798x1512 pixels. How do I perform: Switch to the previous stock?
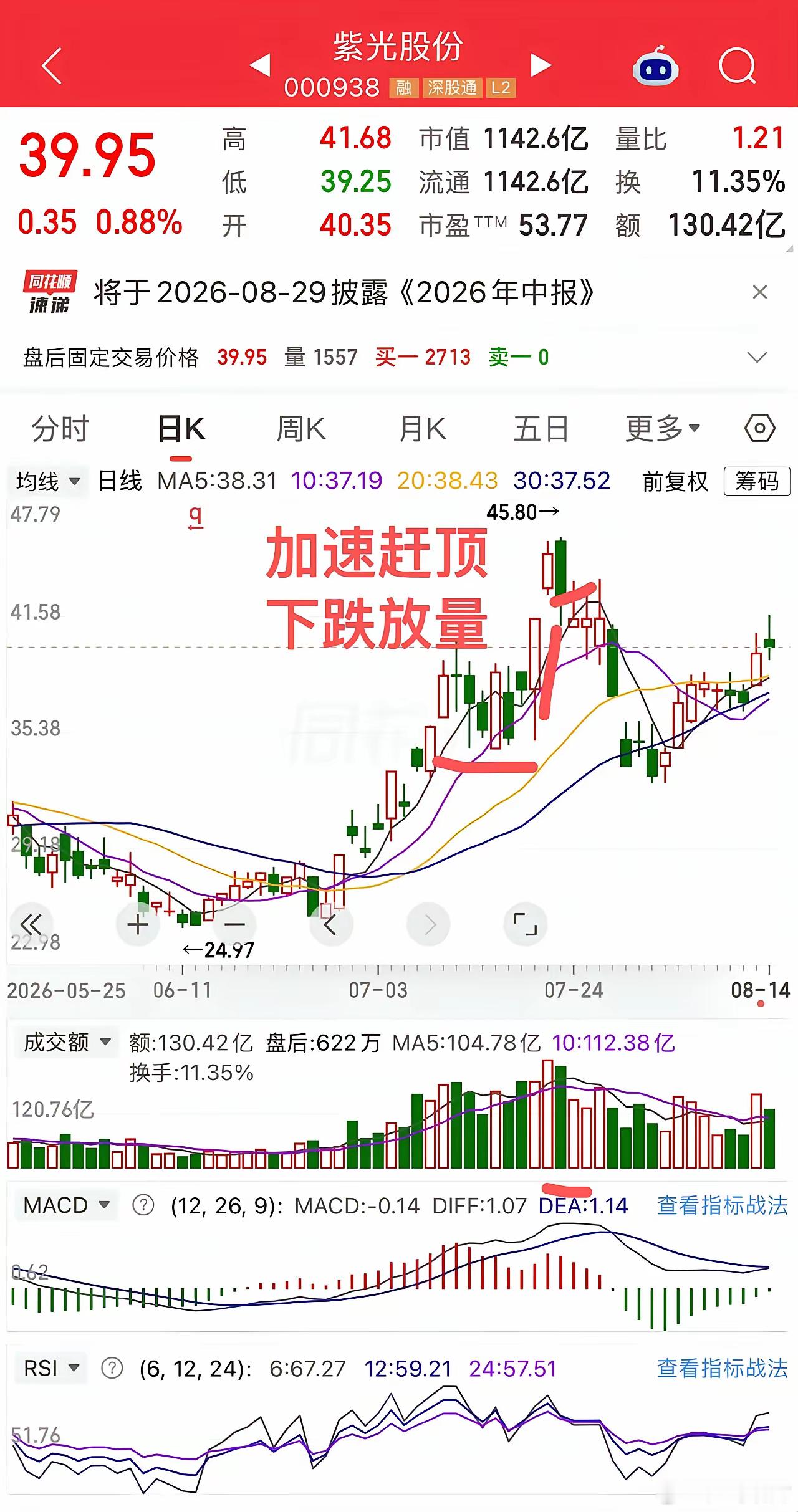click(261, 64)
